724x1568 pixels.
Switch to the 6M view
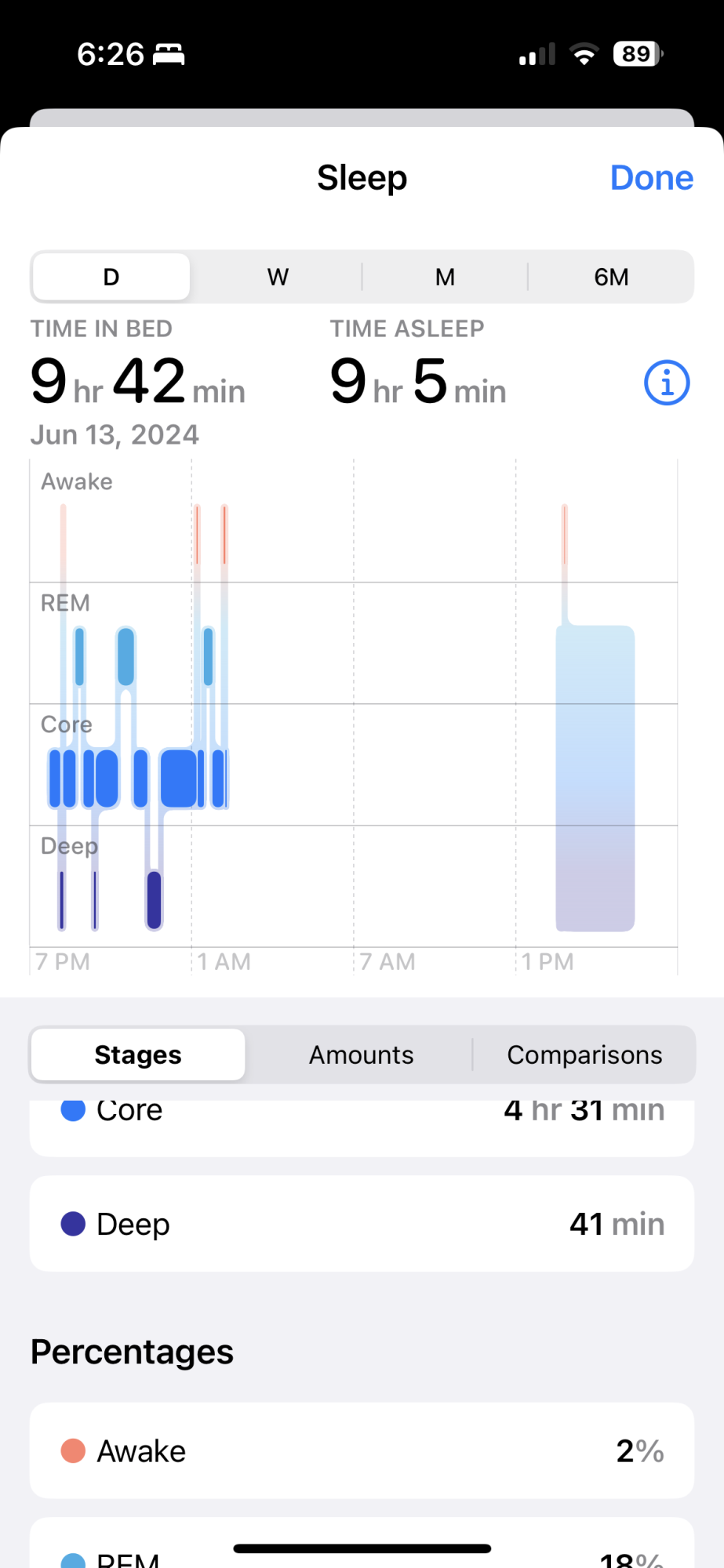pyautogui.click(x=611, y=277)
